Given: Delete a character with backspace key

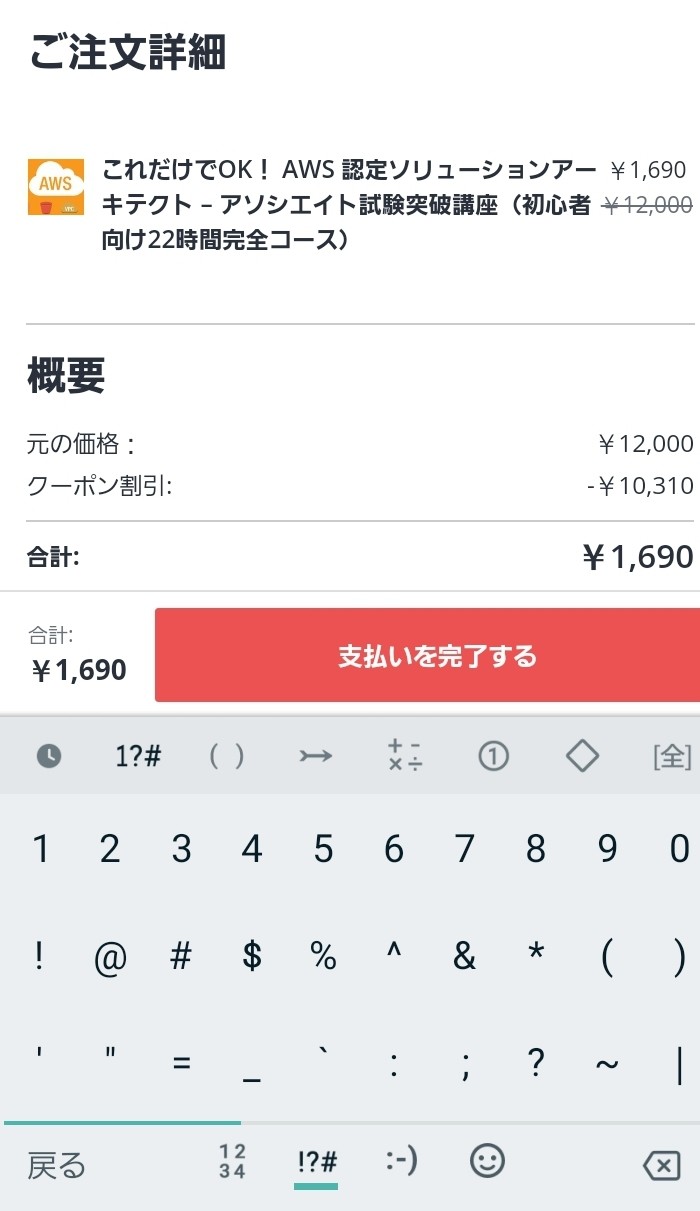Looking at the screenshot, I should (661, 1165).
